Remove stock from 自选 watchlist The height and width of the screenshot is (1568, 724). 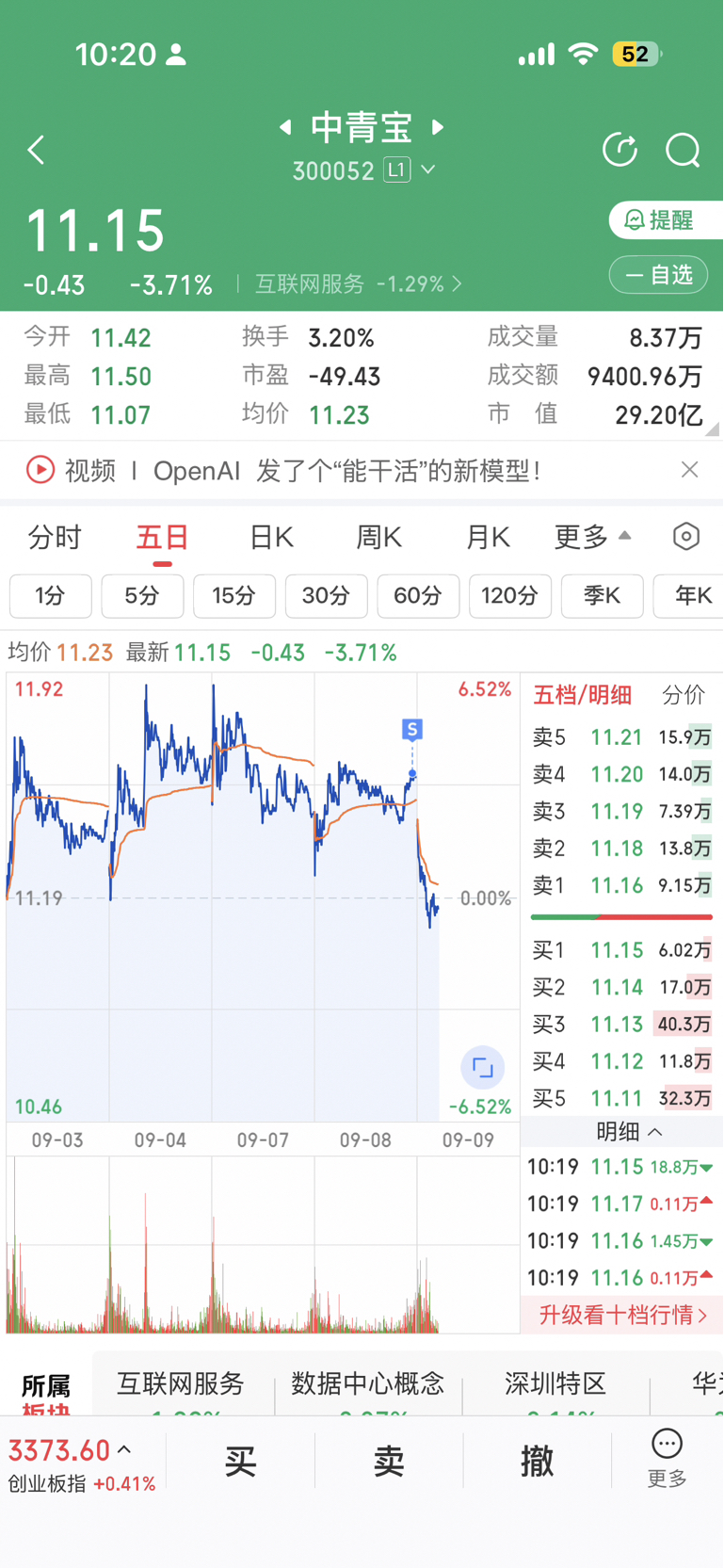(659, 275)
